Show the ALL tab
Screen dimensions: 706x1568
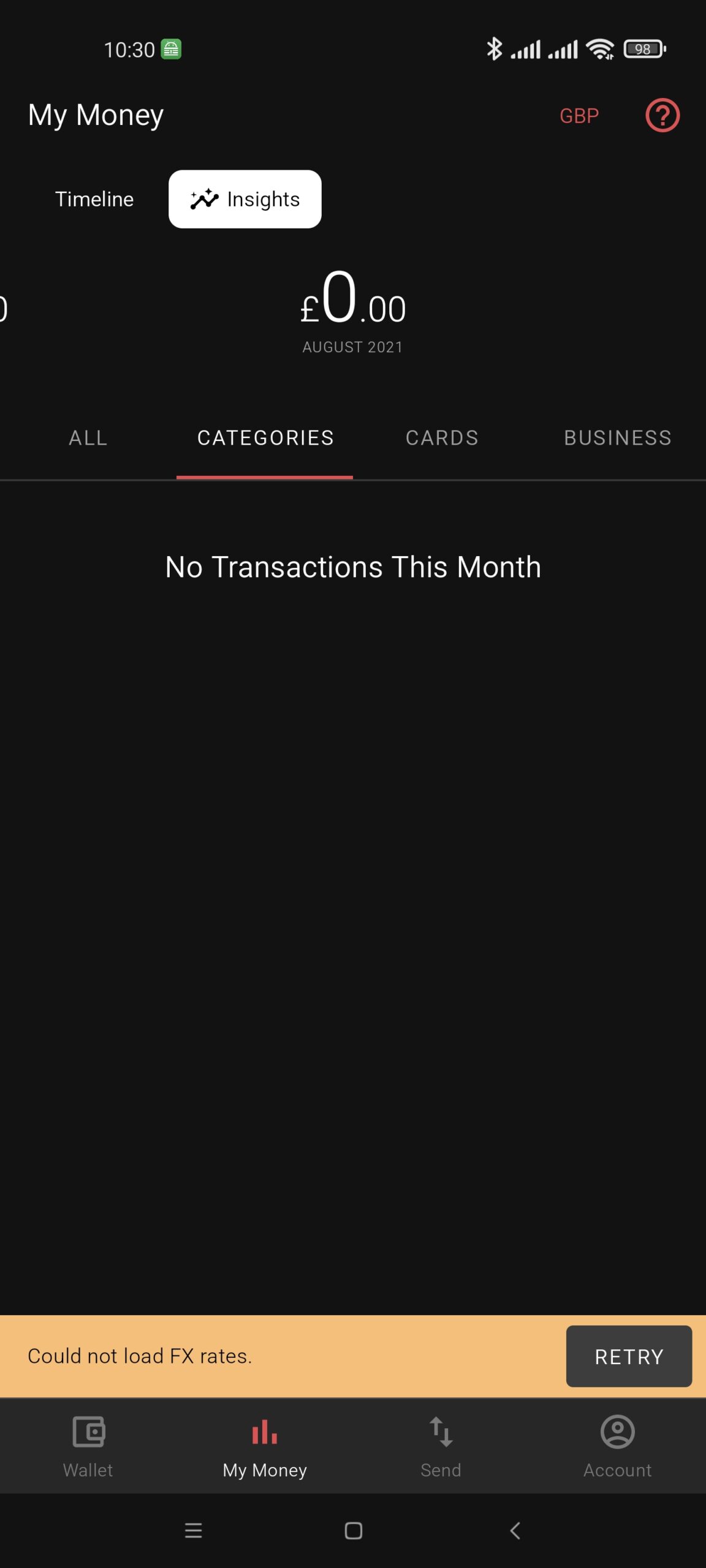point(88,438)
